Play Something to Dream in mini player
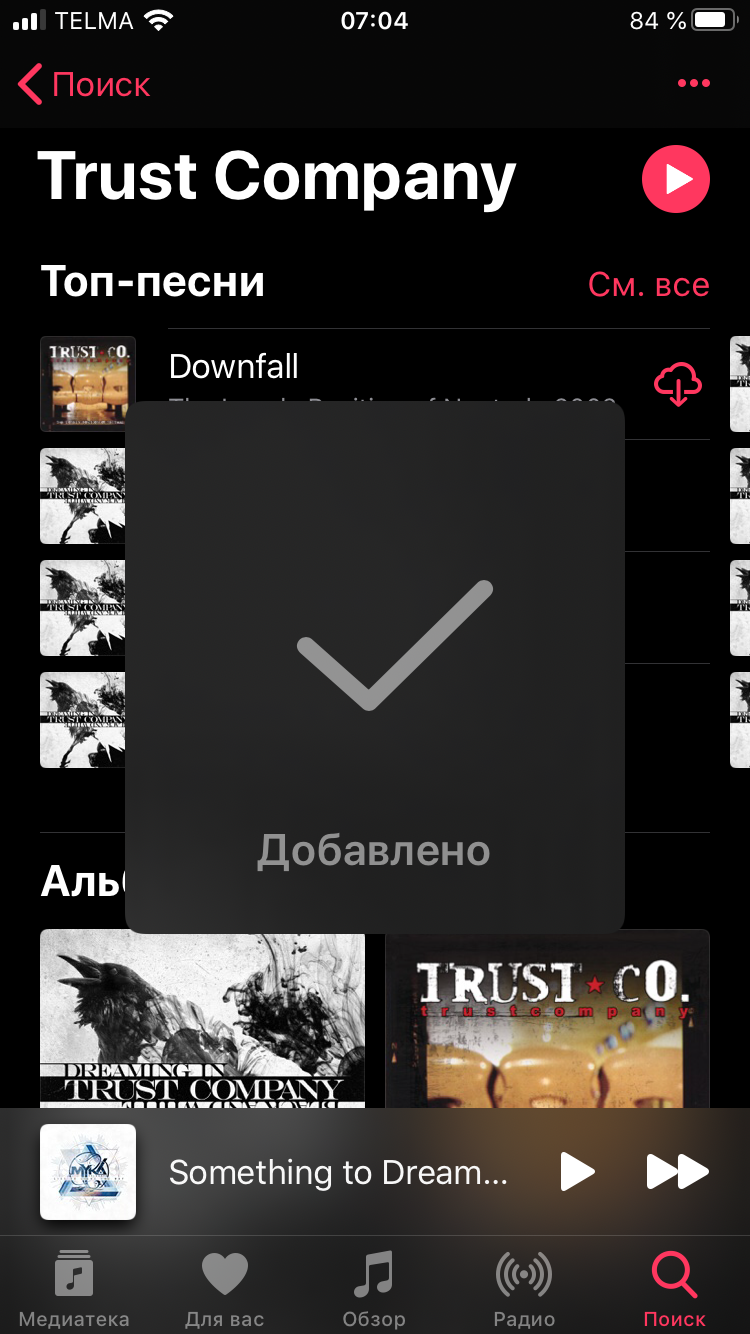Viewport: 750px width, 1334px height. pos(576,1172)
